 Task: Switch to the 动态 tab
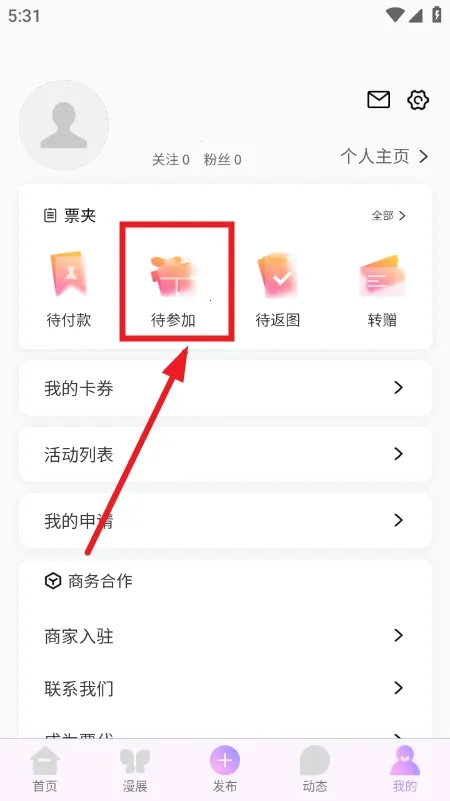click(x=315, y=769)
